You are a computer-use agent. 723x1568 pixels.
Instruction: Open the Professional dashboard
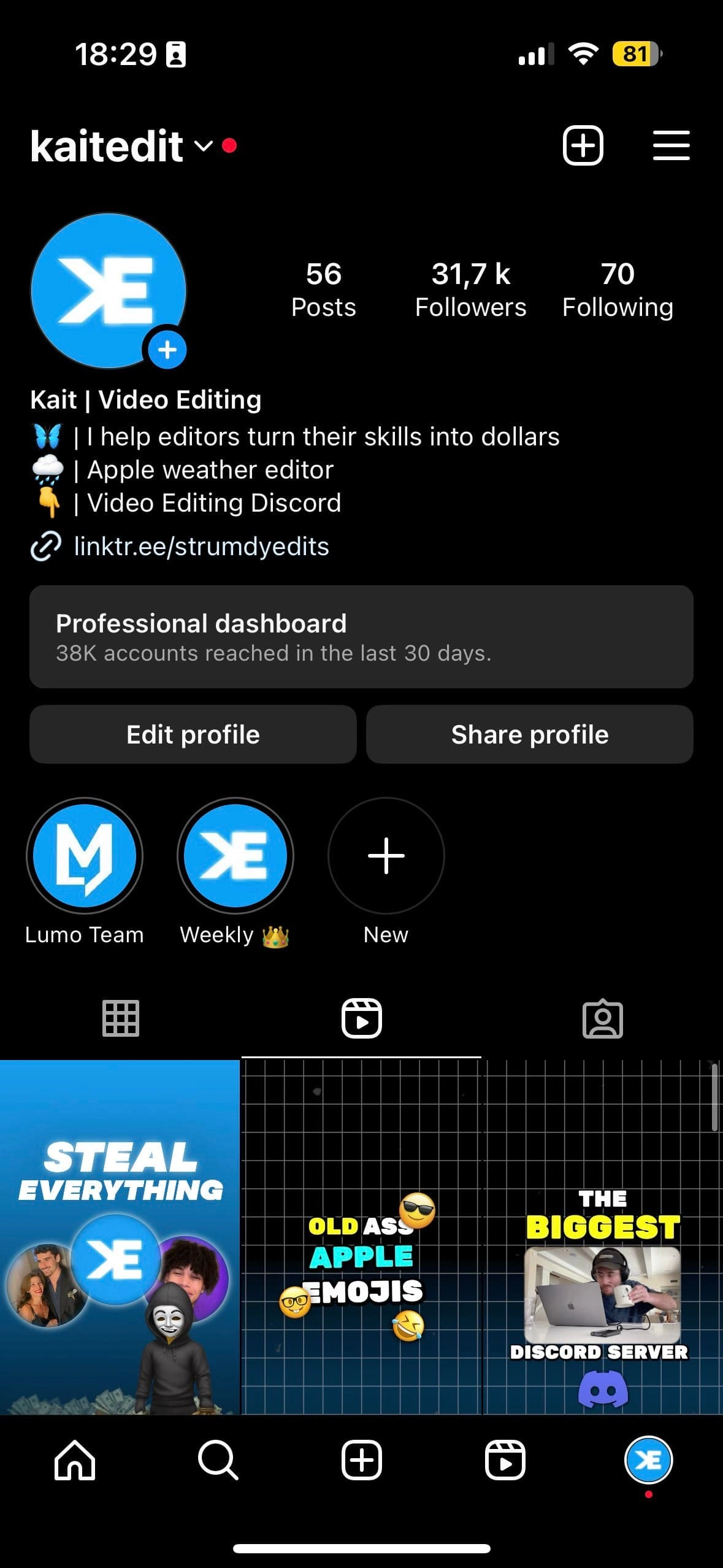coord(361,637)
